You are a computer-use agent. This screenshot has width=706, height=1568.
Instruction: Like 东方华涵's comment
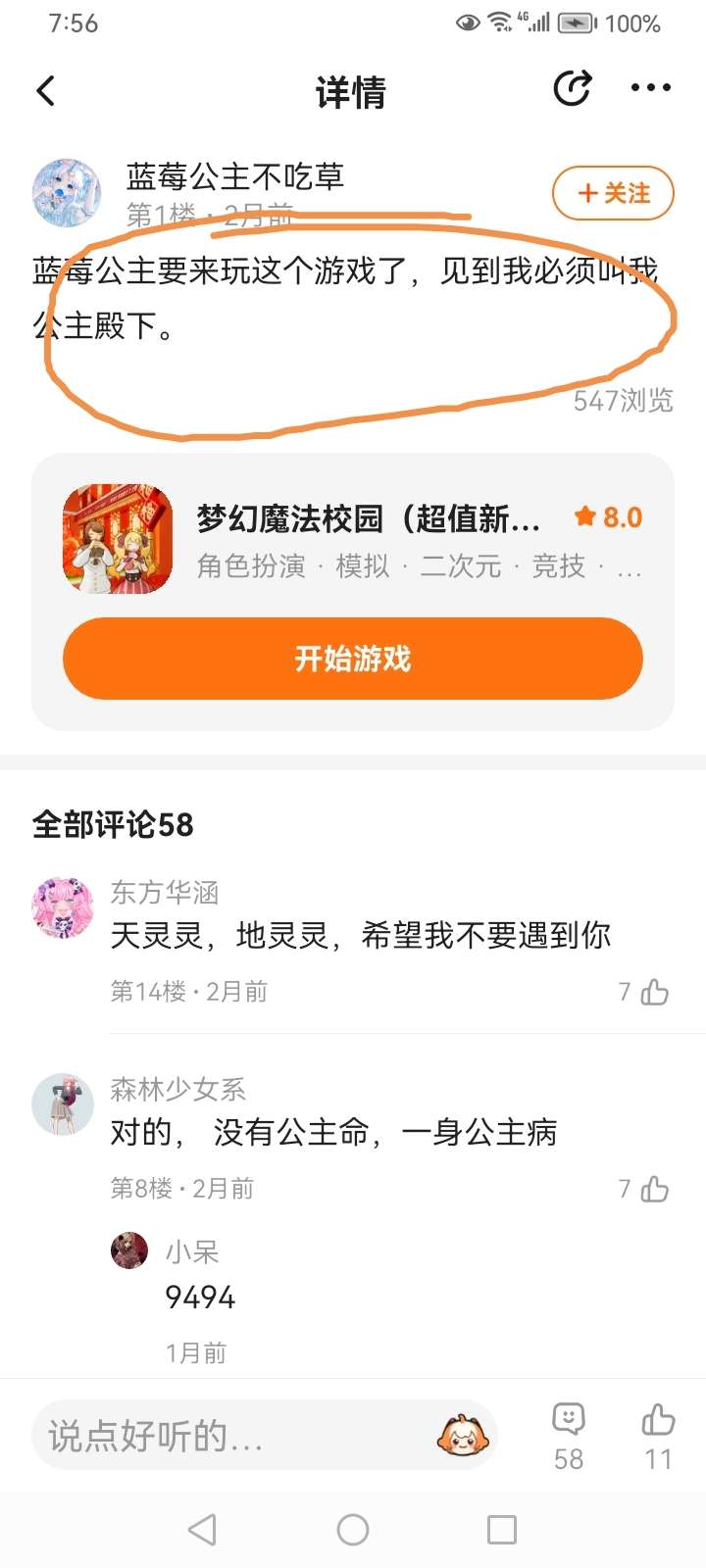(x=654, y=993)
